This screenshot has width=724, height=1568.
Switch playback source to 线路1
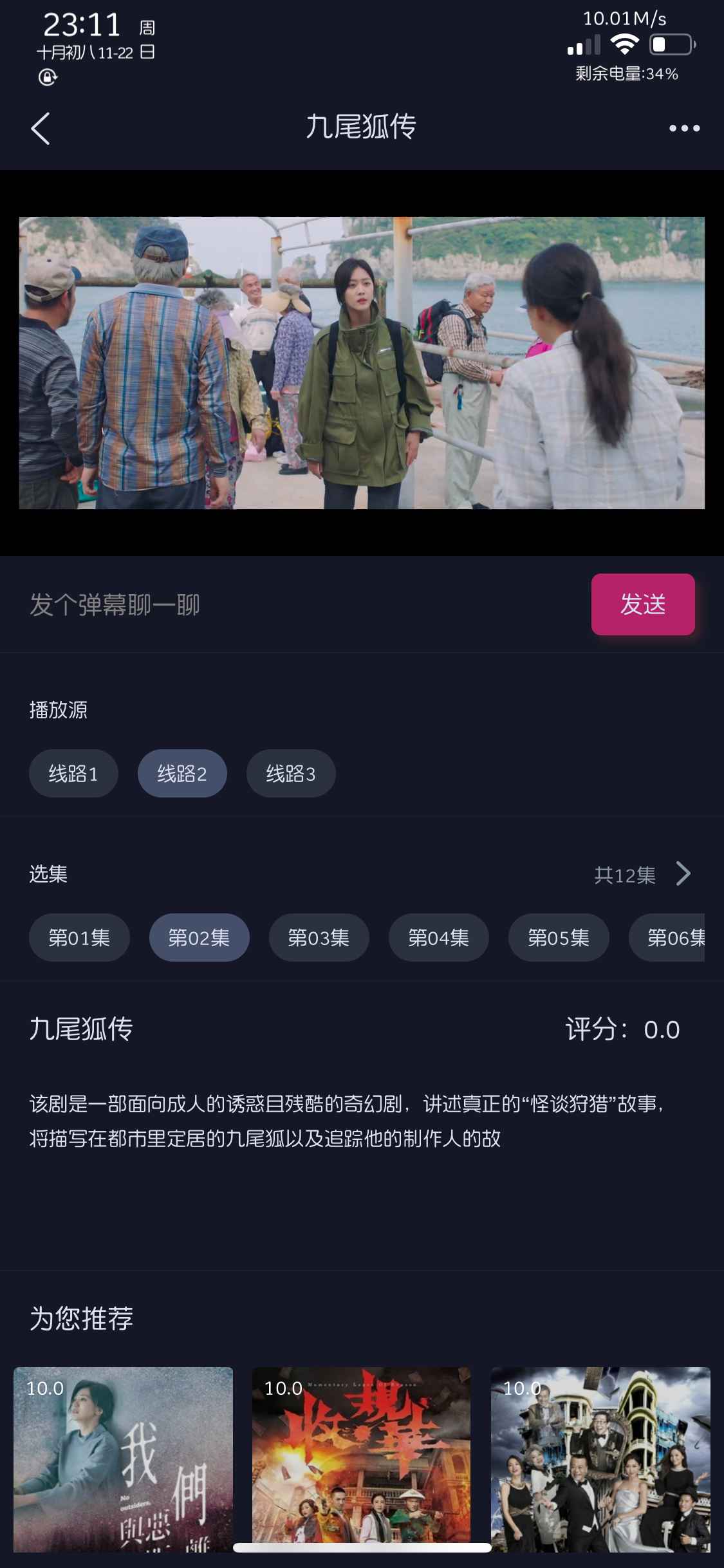[x=73, y=774]
